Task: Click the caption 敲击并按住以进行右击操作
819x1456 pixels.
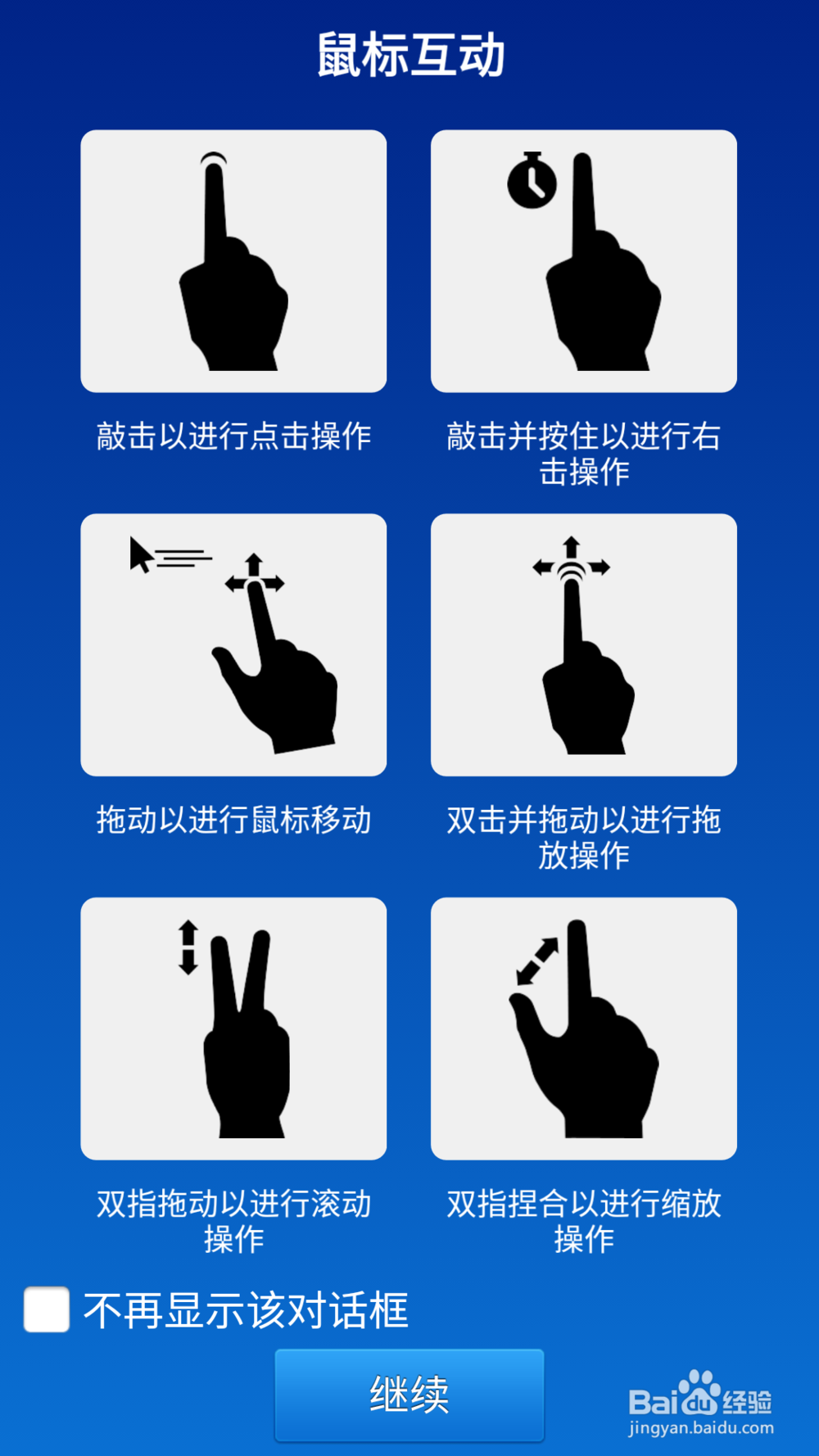Action: pos(583,456)
